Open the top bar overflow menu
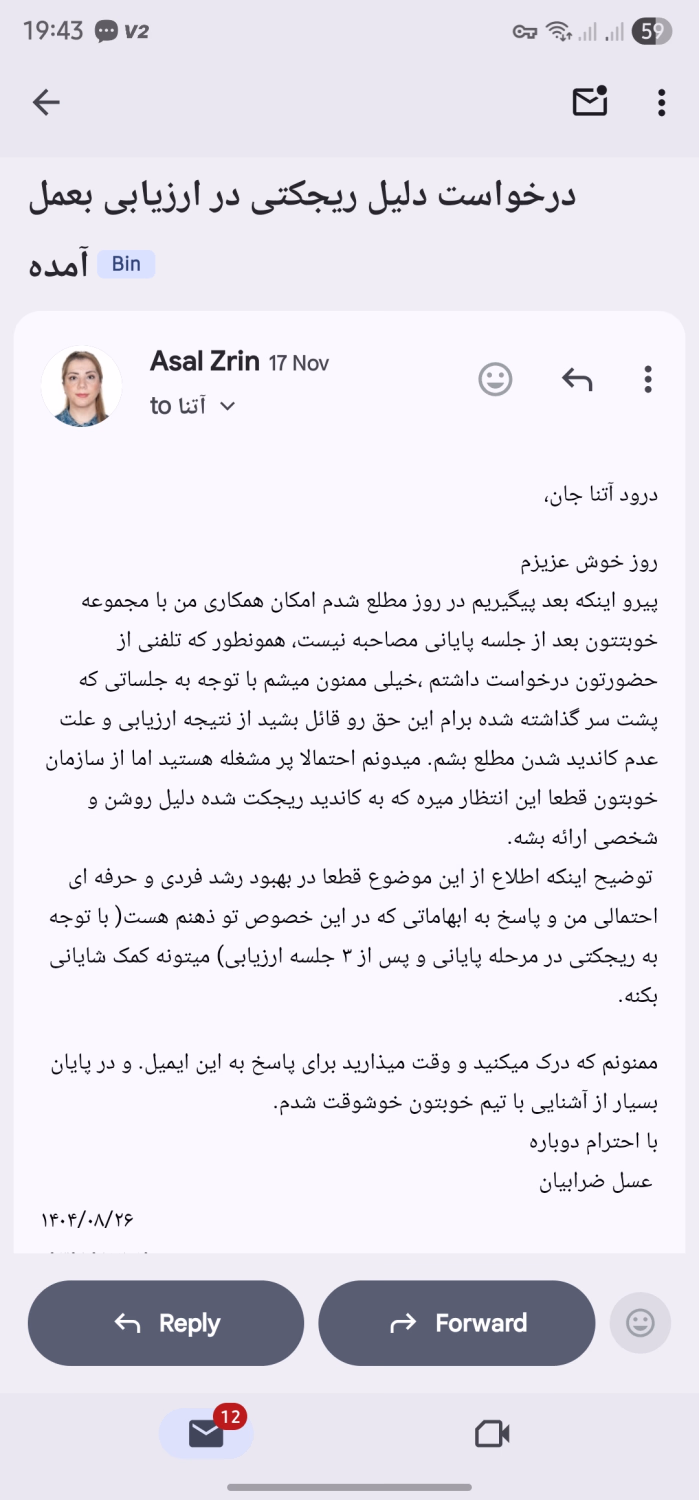 pos(661,102)
